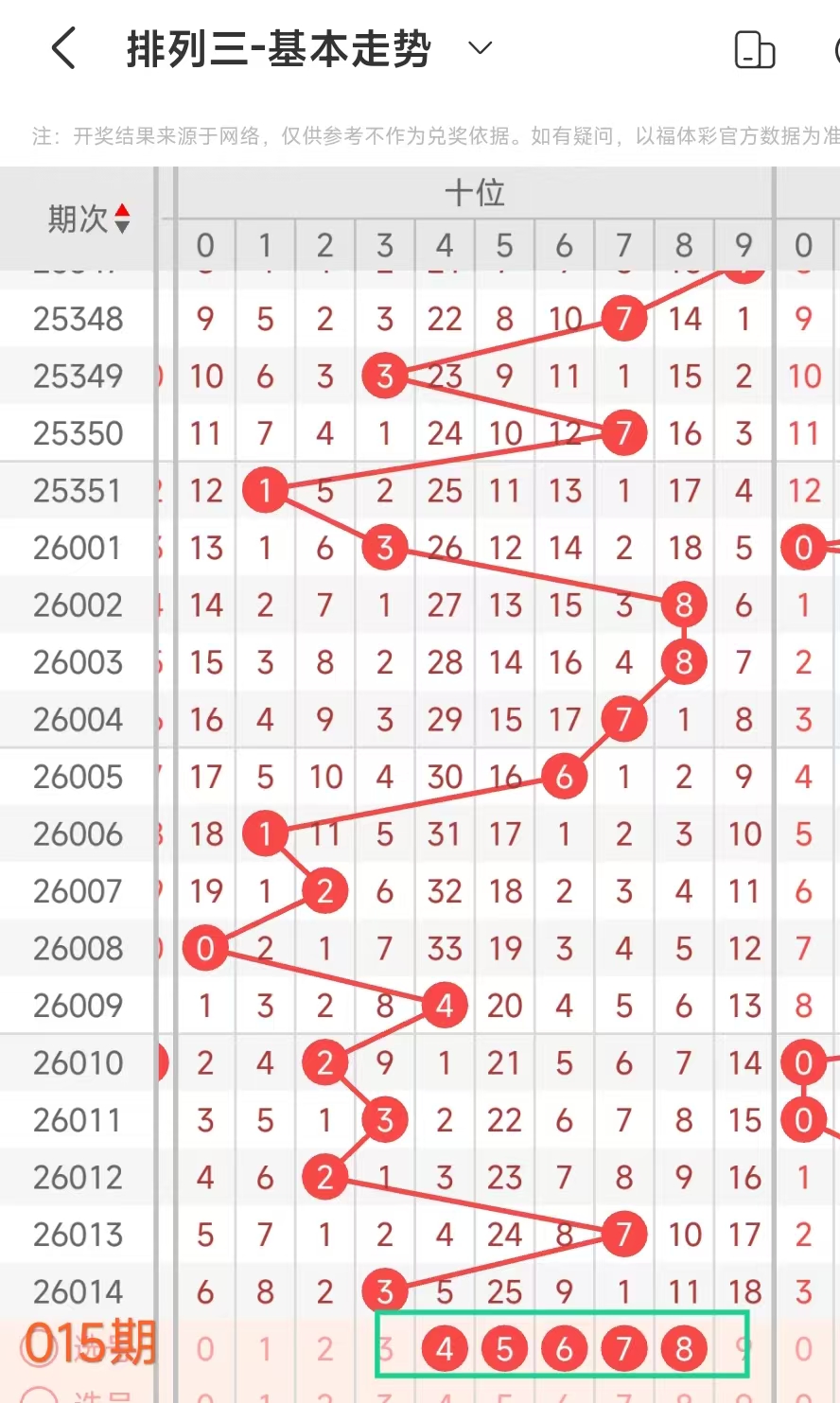The width and height of the screenshot is (840, 1403).
Task: Pick number 1 in the 015期 row
Action: coord(265,1348)
